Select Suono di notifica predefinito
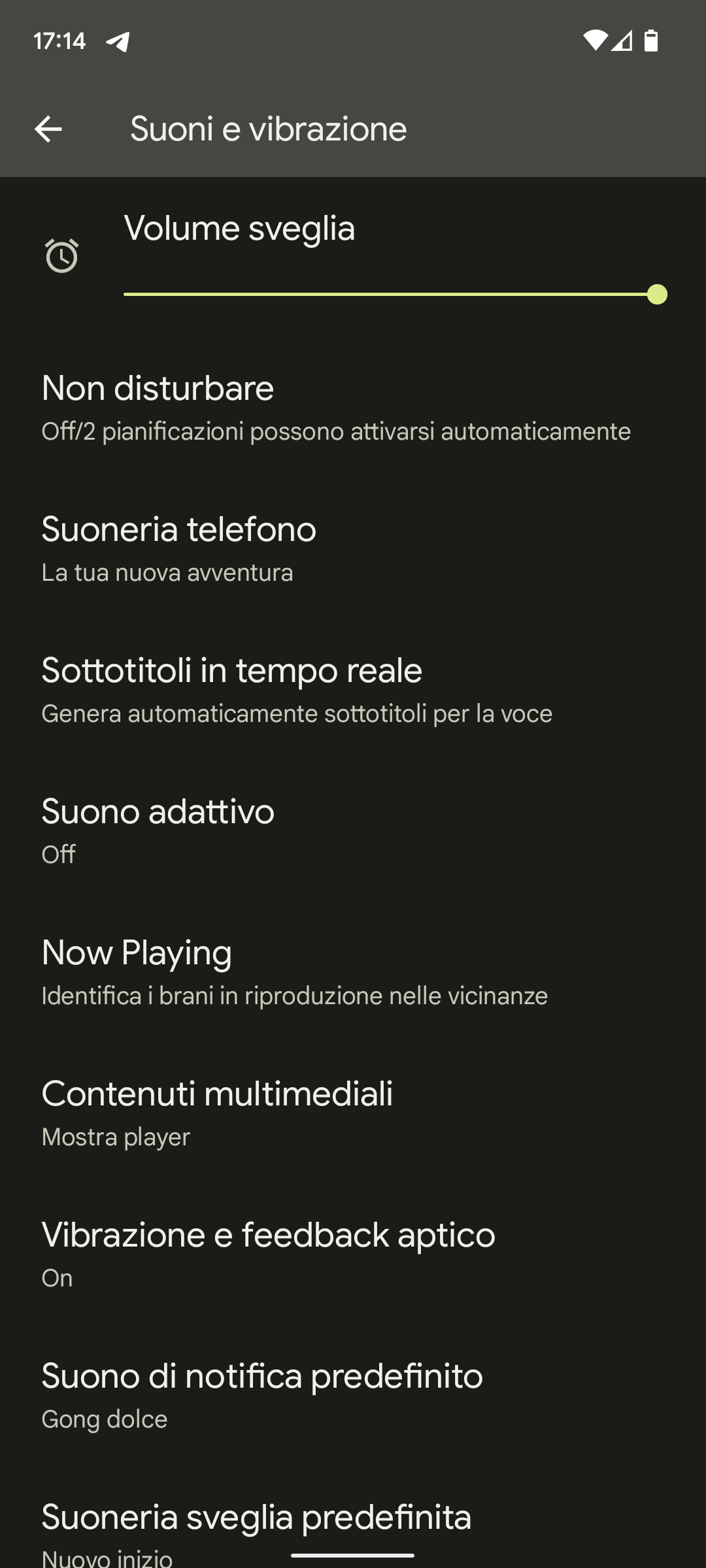The width and height of the screenshot is (706, 1568). (x=353, y=1396)
